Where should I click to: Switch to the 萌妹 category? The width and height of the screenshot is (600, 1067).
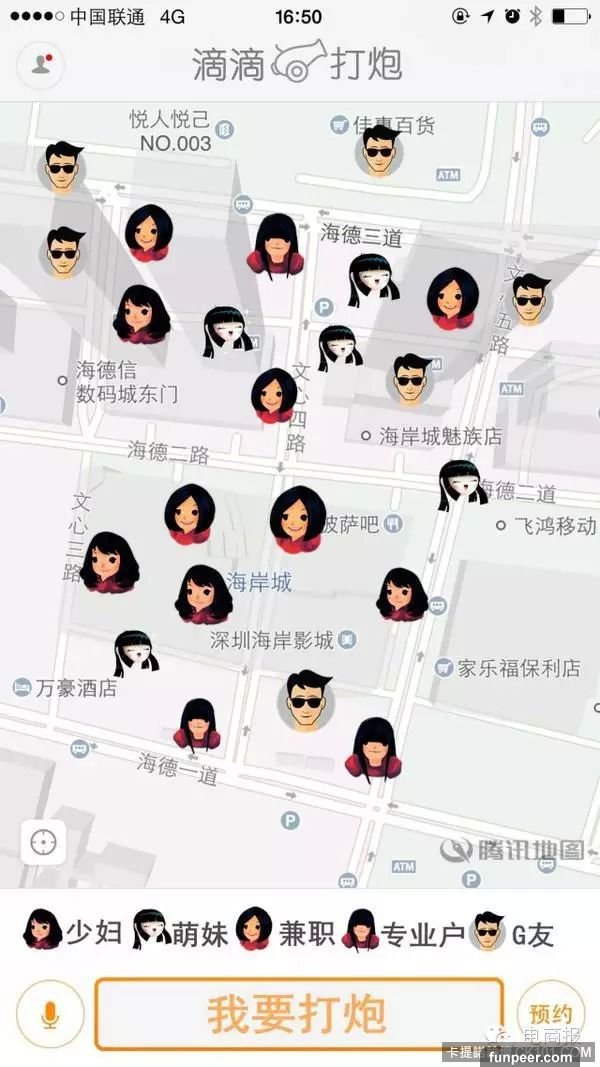[180, 932]
